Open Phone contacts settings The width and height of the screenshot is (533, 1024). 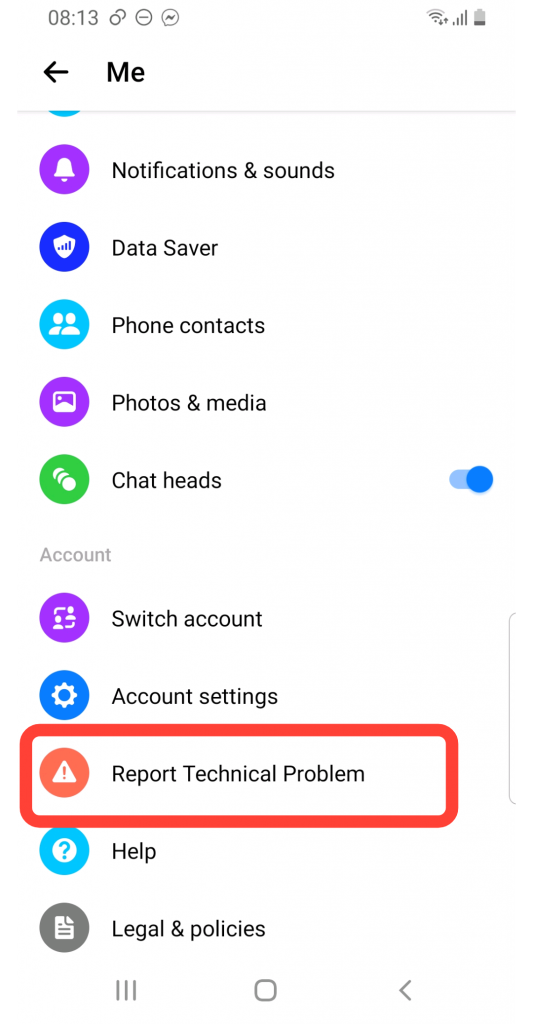coord(266,325)
